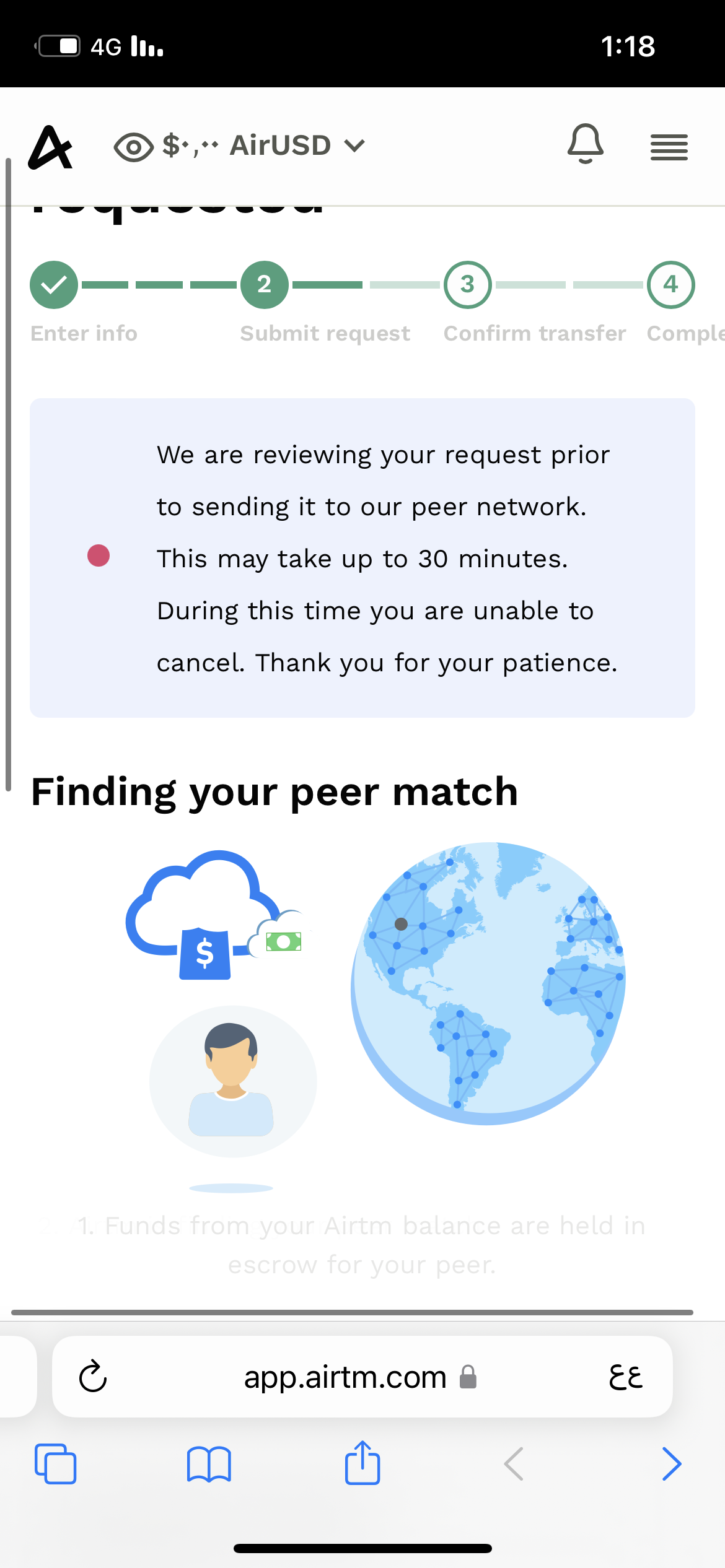
Task: Open the hamburger menu
Action: tap(669, 147)
